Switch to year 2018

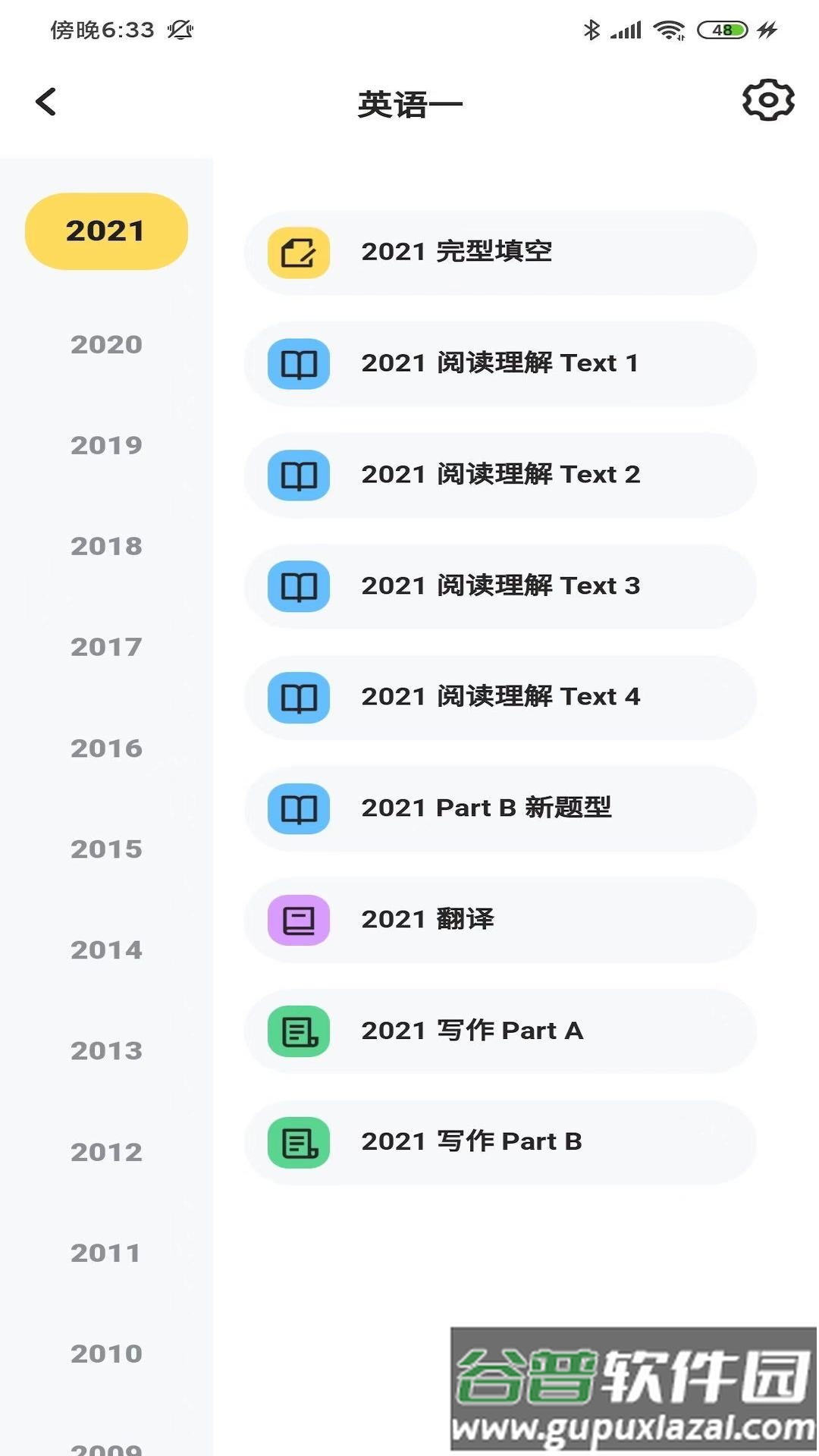coord(105,546)
